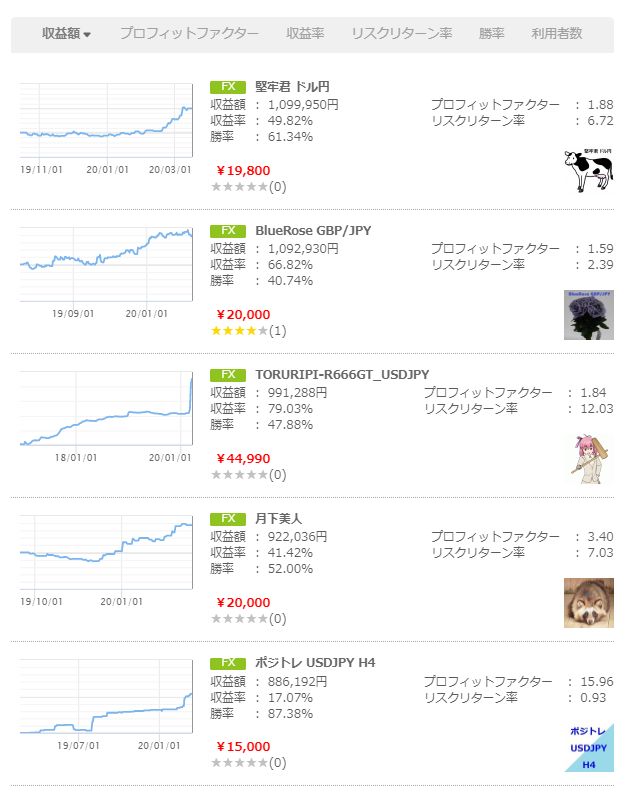Tap the raccoon image of 月下美人
The width and height of the screenshot is (638, 793).
click(588, 602)
